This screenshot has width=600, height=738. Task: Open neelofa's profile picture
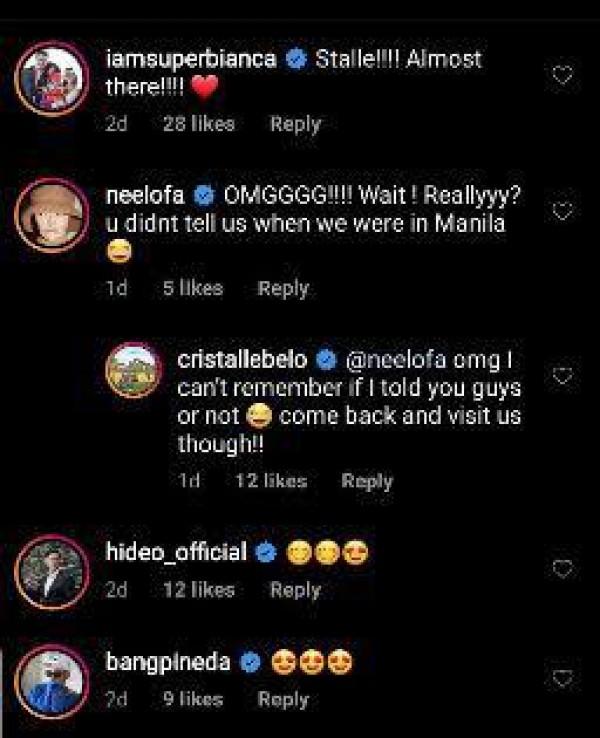click(x=50, y=215)
